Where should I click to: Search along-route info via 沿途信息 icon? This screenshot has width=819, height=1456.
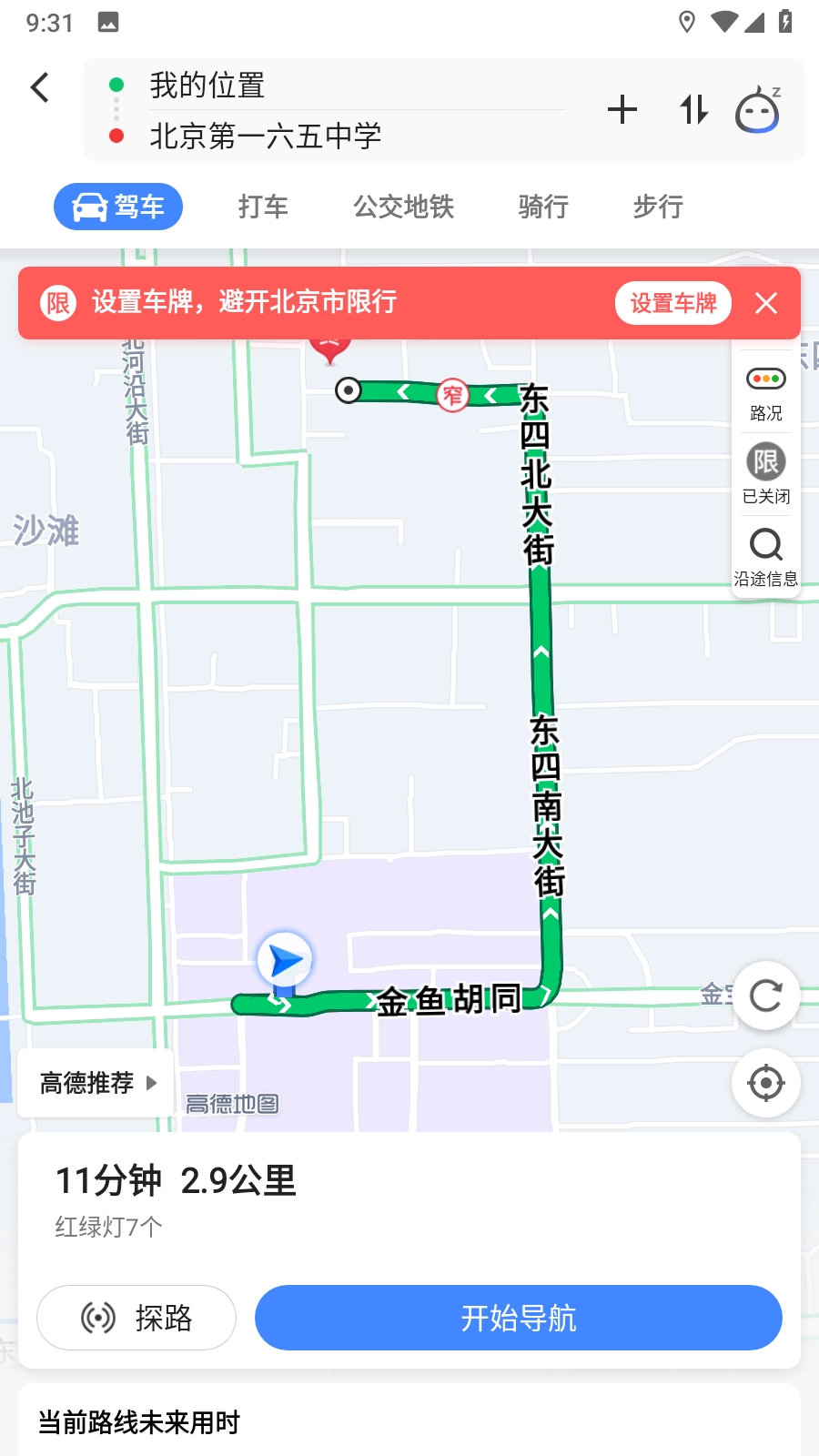[x=765, y=551]
